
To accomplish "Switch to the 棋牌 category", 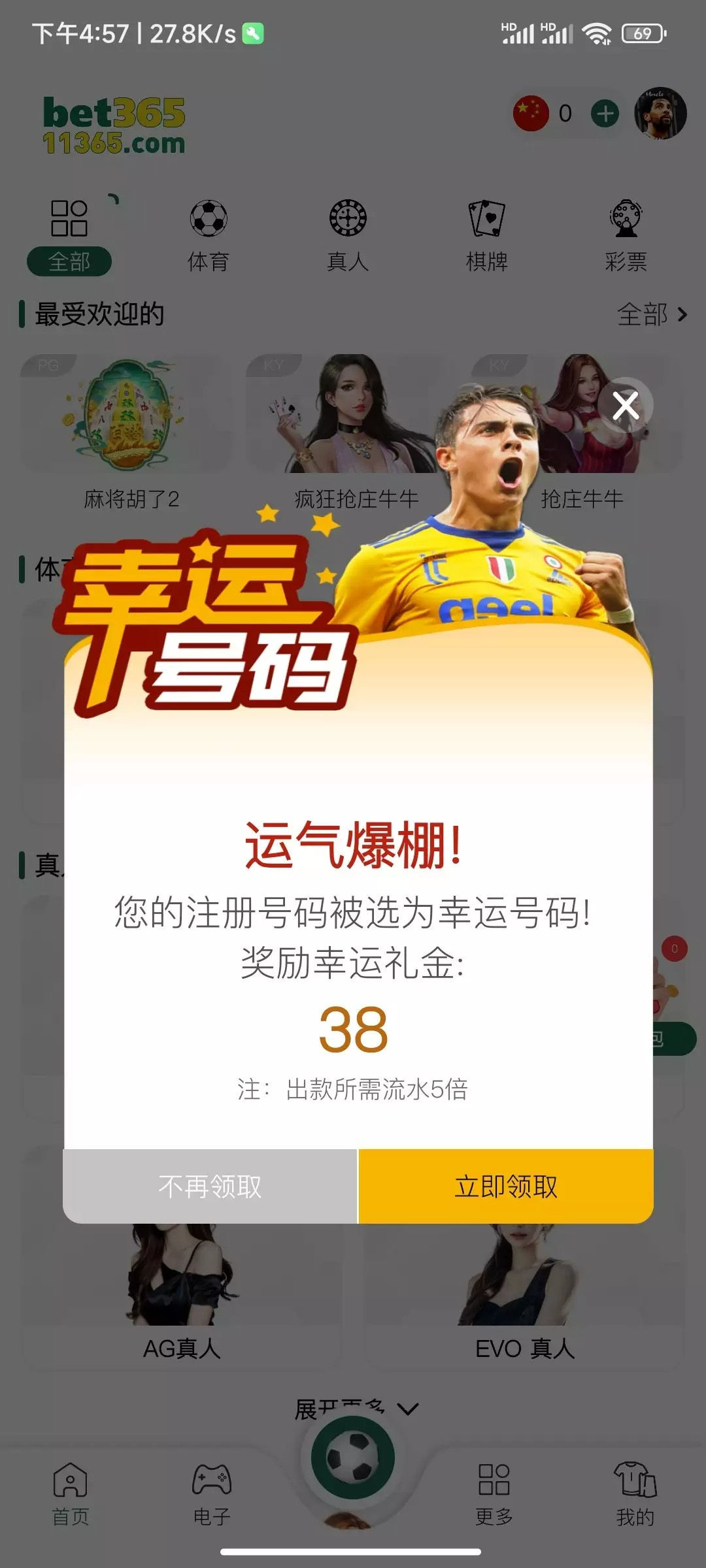I will tap(487, 235).
